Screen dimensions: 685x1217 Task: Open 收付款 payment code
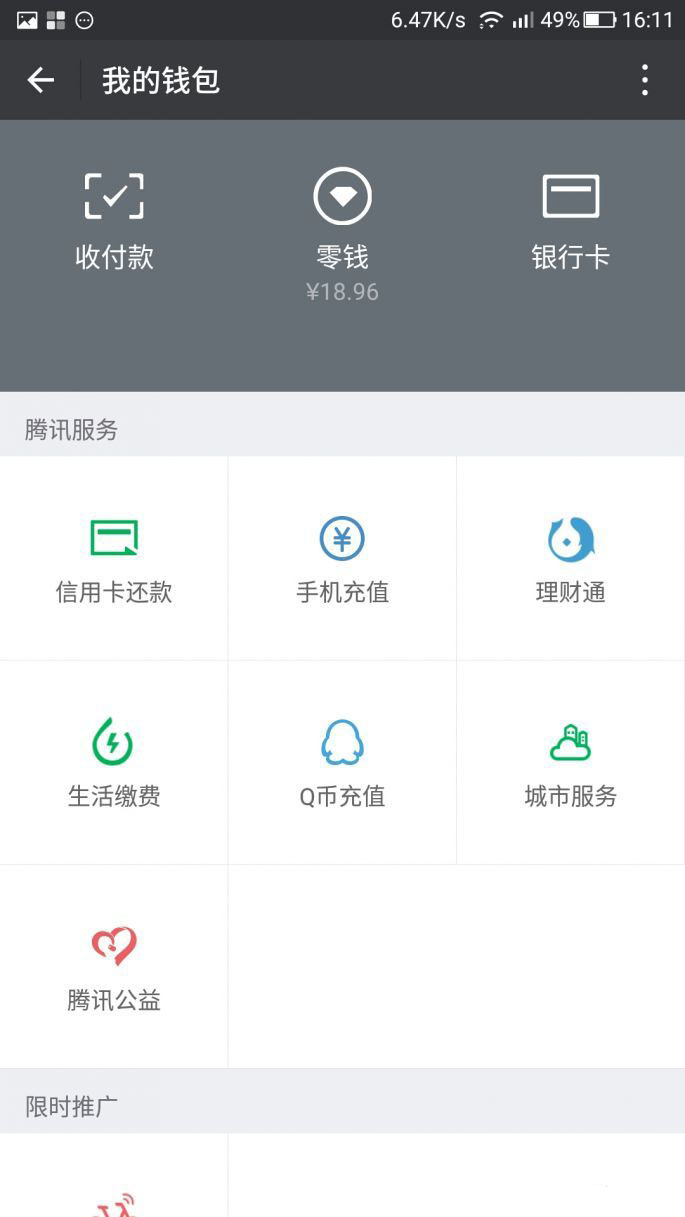pos(114,222)
